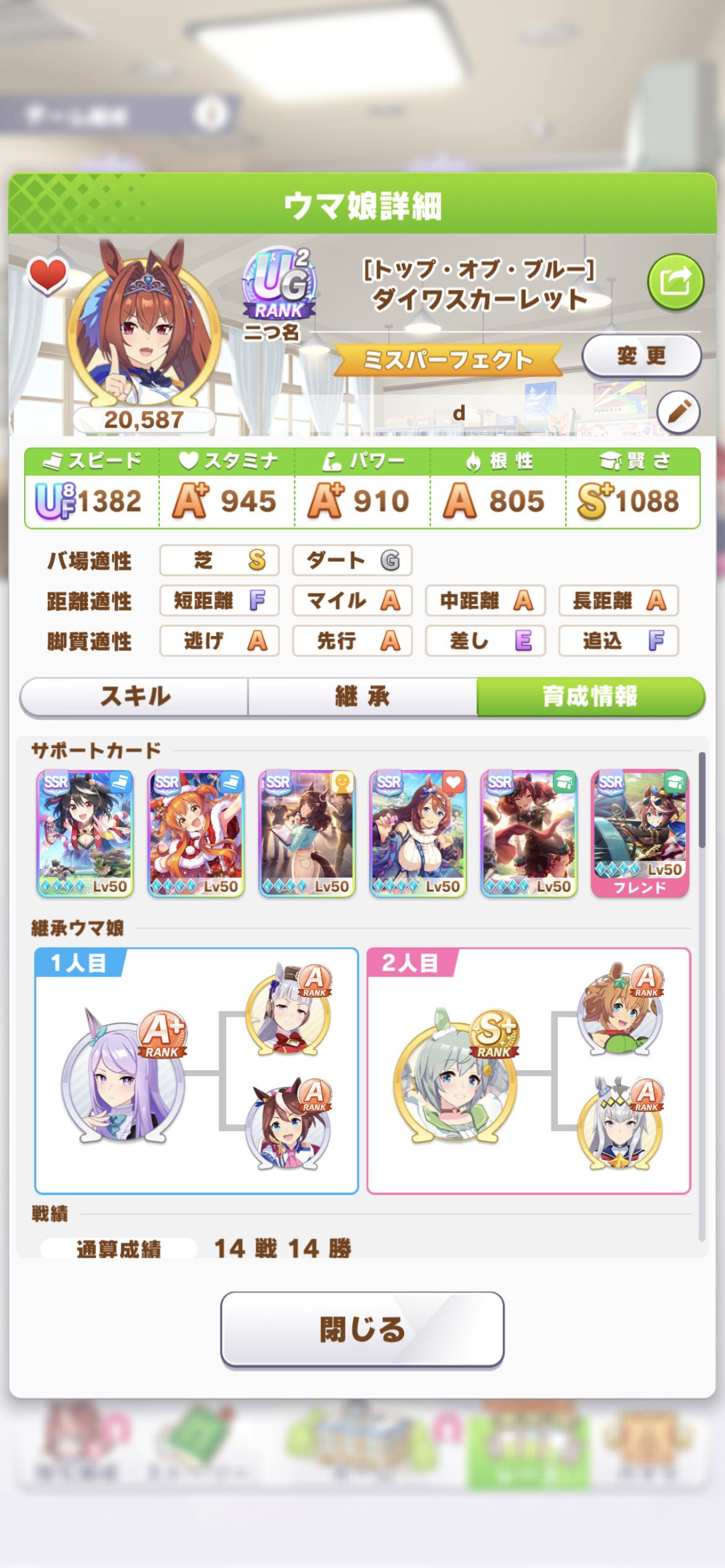The image size is (725, 1568).
Task: Open the SSR friend-type support card
Action: coord(307,834)
